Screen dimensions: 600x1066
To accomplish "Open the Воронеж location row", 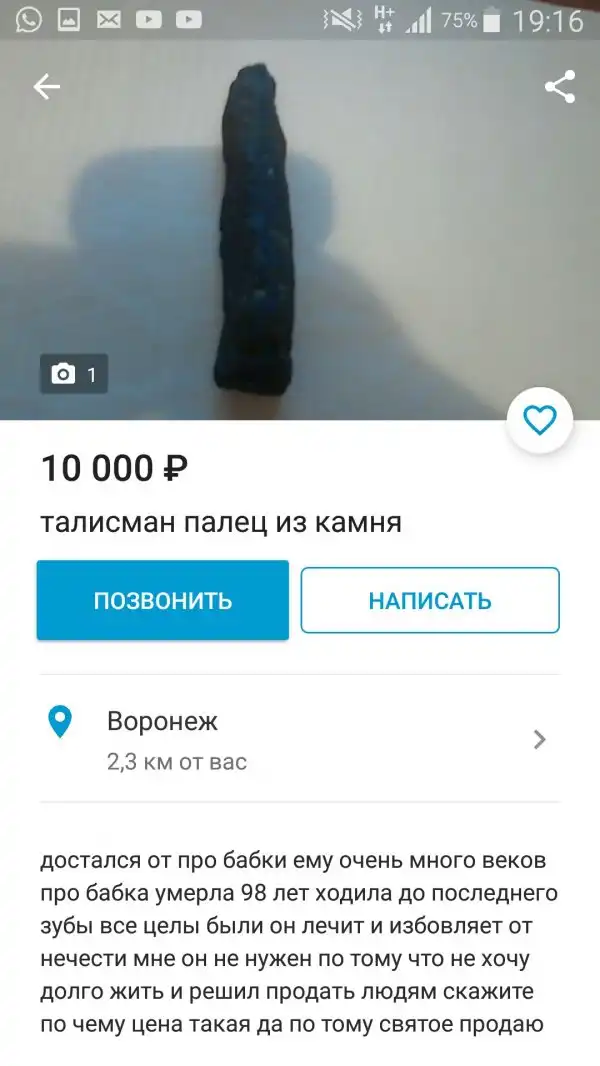I will click(300, 739).
